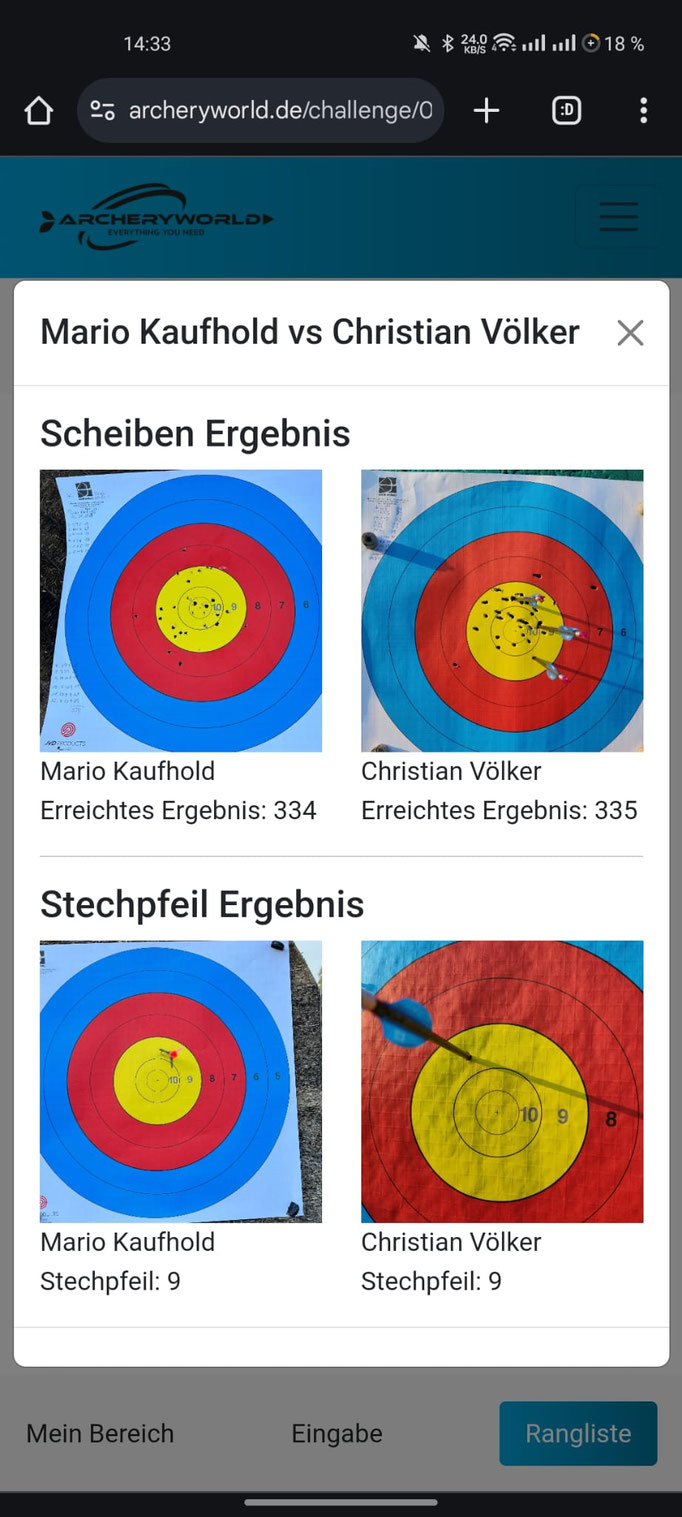Open Christian Völker's Scheiben target photo

(x=502, y=611)
